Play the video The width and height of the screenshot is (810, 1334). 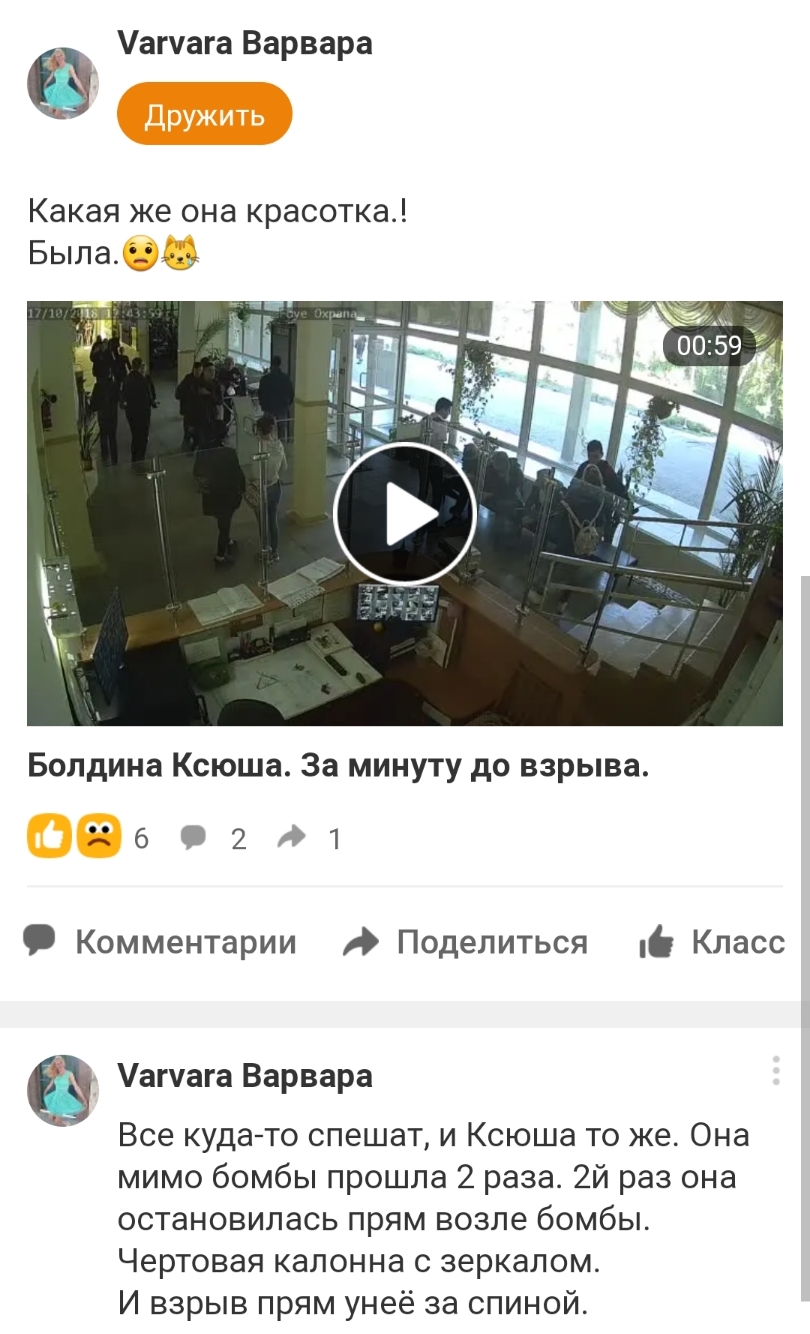[x=404, y=513]
